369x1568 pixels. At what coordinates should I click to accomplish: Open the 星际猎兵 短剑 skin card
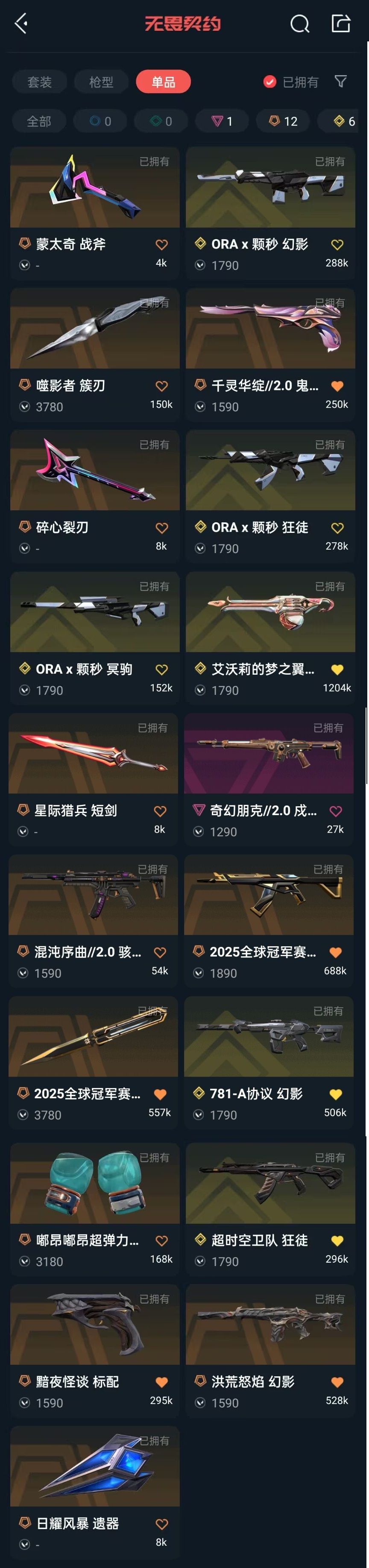click(93, 779)
